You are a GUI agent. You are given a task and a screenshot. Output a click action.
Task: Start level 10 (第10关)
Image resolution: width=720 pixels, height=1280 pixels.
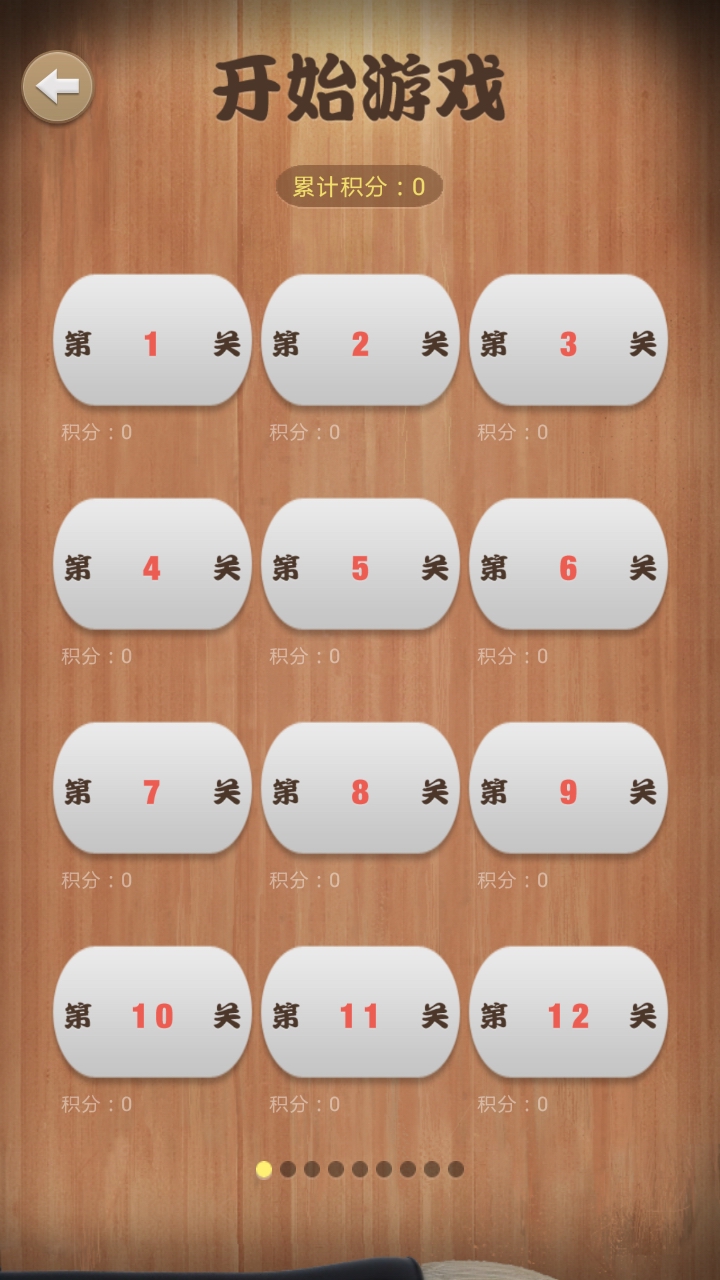coord(152,1013)
